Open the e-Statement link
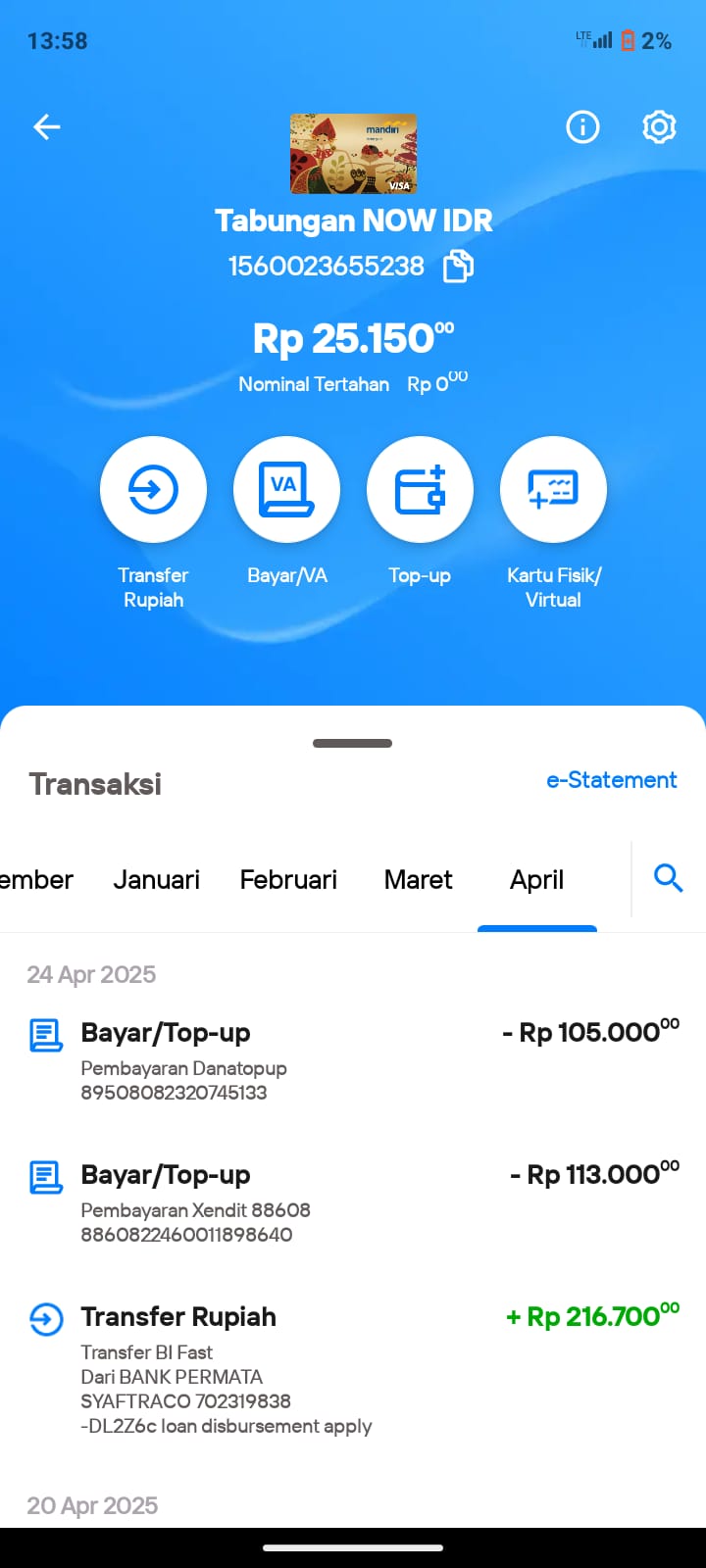This screenshot has width=706, height=1568. pyautogui.click(x=612, y=780)
